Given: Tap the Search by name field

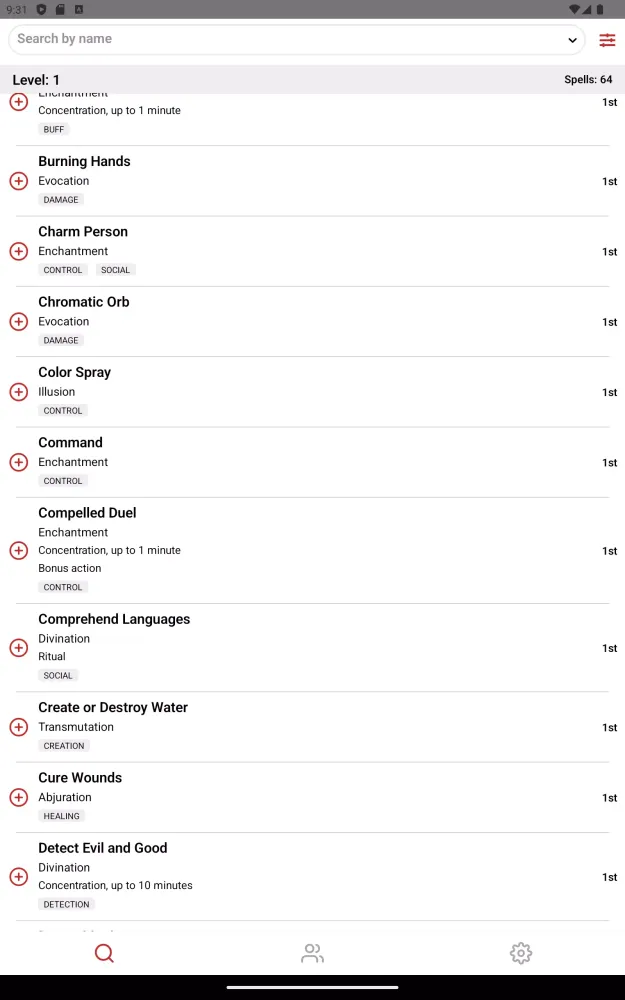Looking at the screenshot, I should tap(285, 39).
